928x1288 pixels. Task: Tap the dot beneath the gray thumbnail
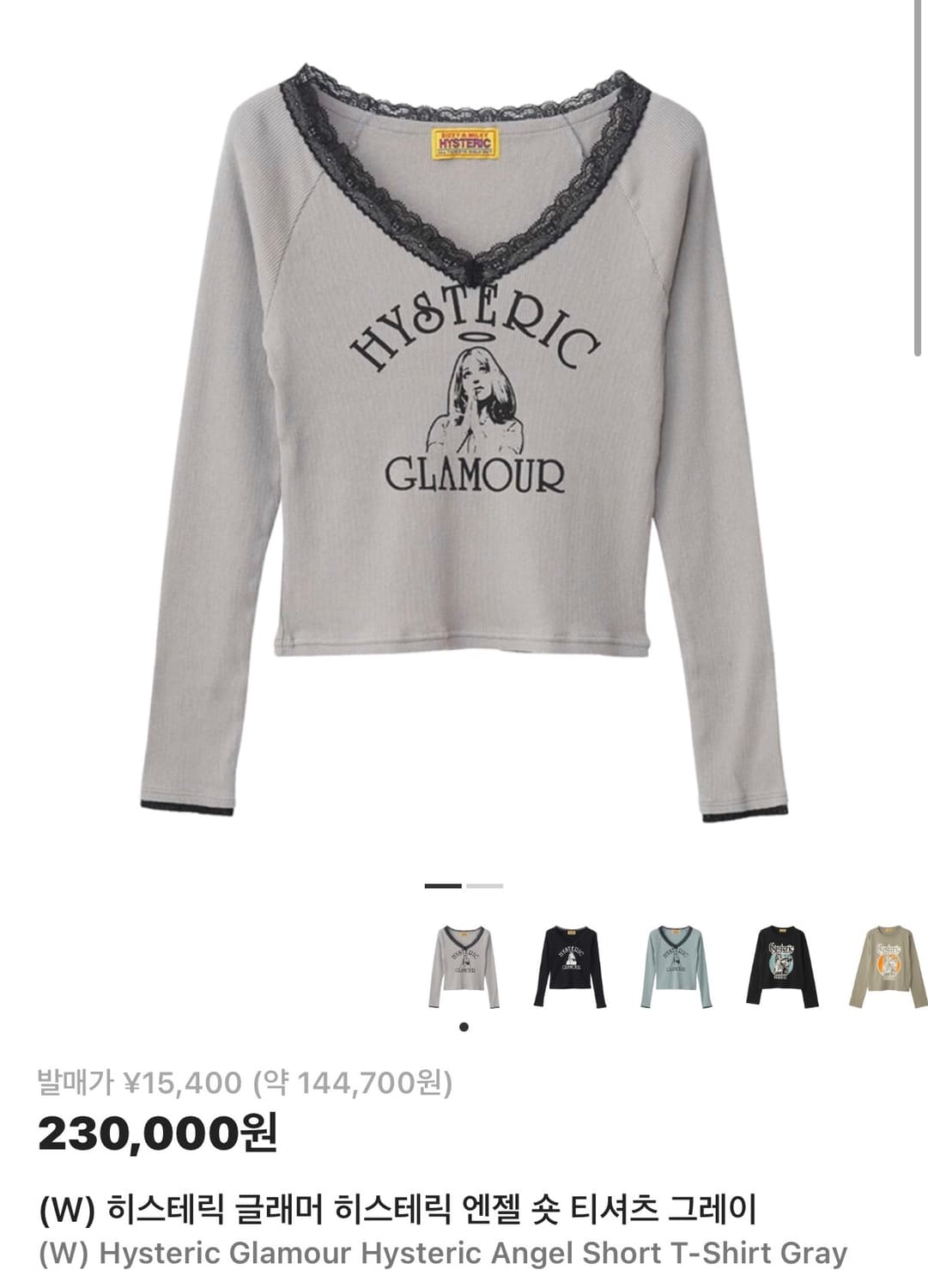[465, 1027]
